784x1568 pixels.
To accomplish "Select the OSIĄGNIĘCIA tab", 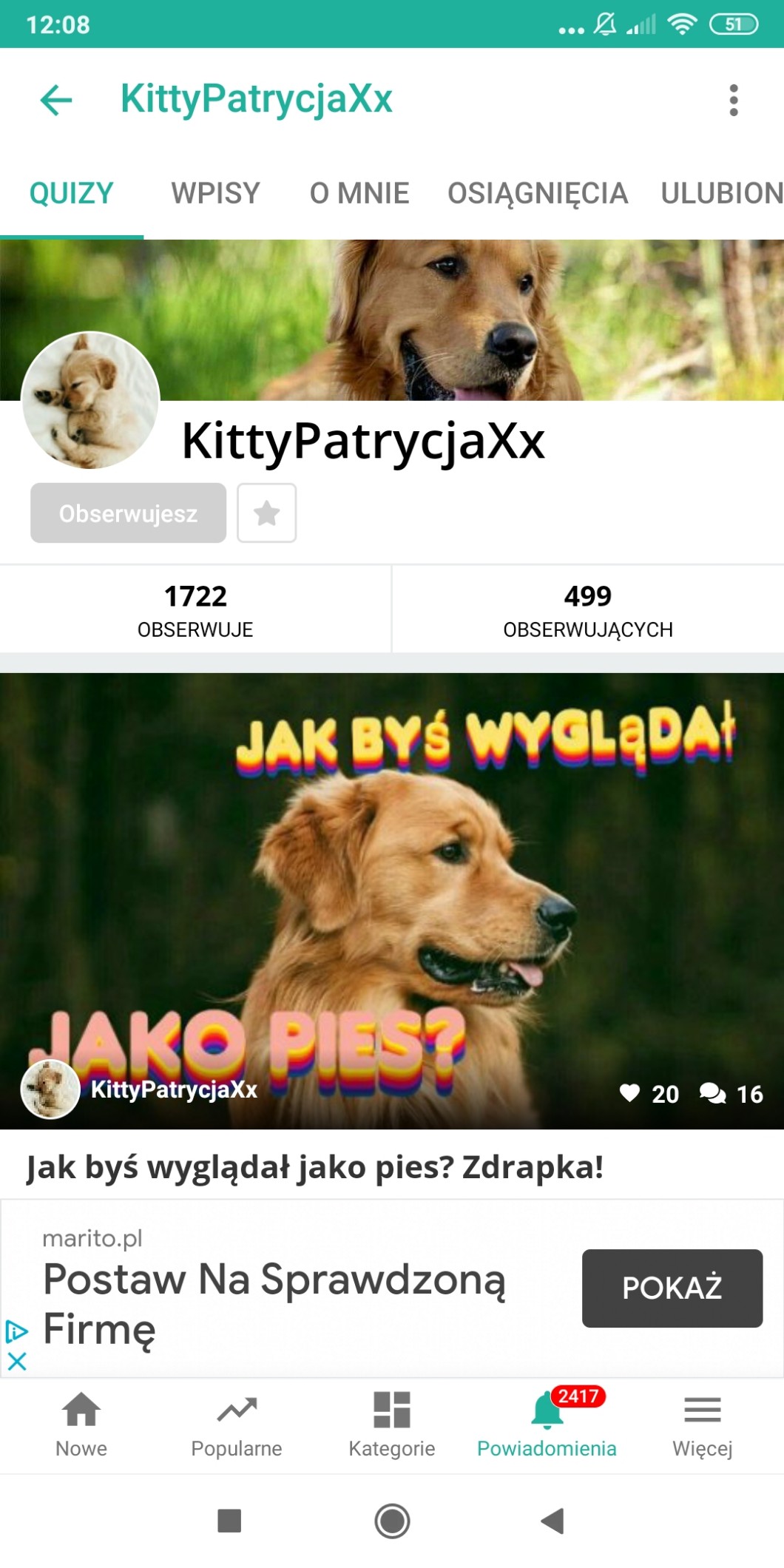I will [538, 193].
